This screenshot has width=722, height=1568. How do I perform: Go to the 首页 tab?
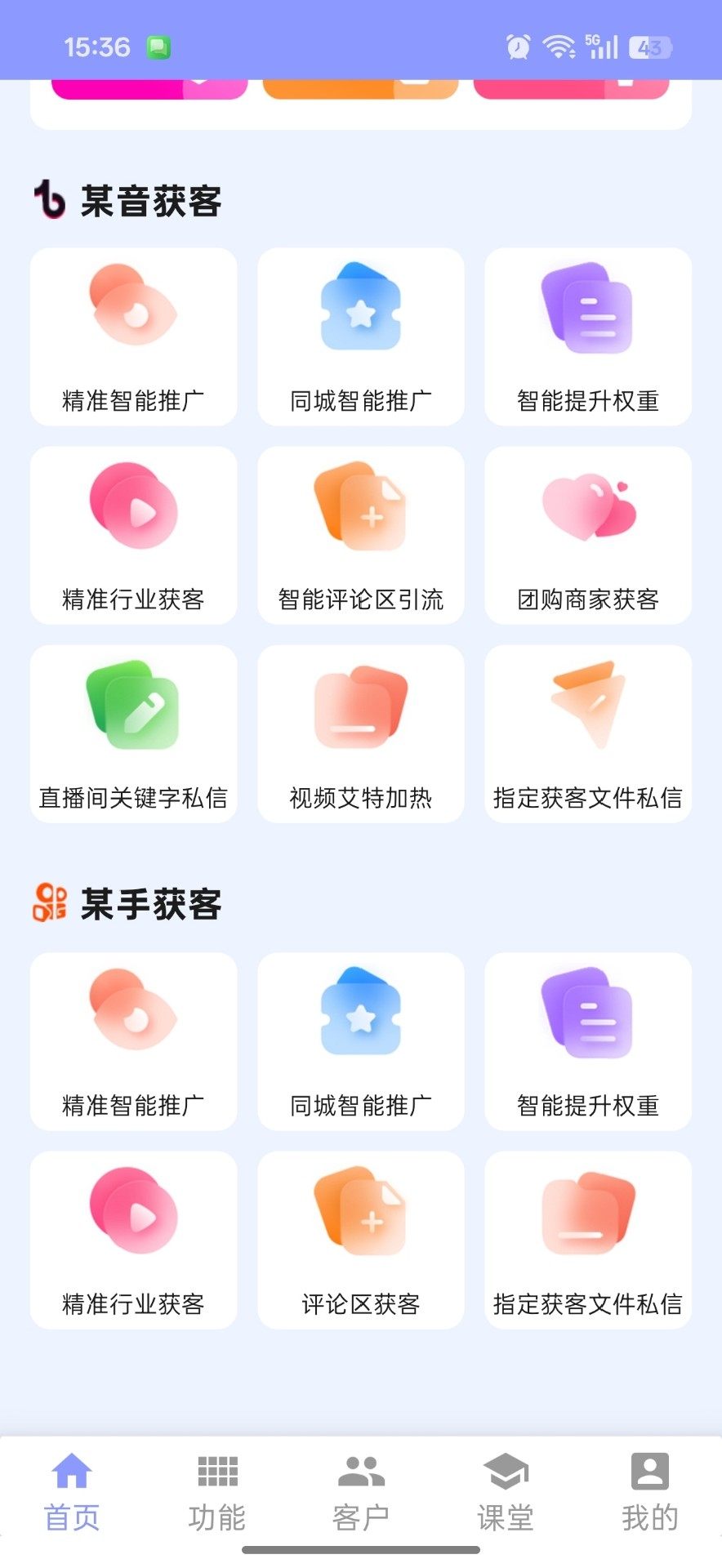coord(72,1491)
